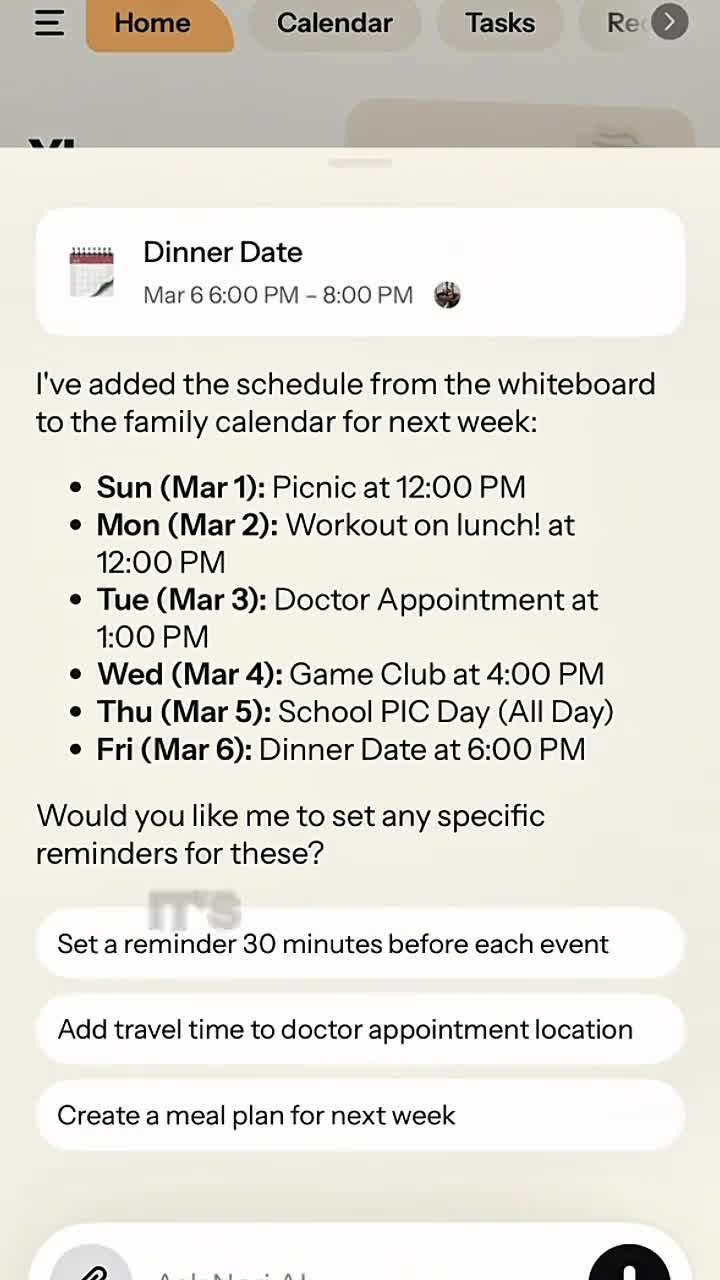Open the hamburger menu
The width and height of the screenshot is (720, 1280).
click(49, 23)
